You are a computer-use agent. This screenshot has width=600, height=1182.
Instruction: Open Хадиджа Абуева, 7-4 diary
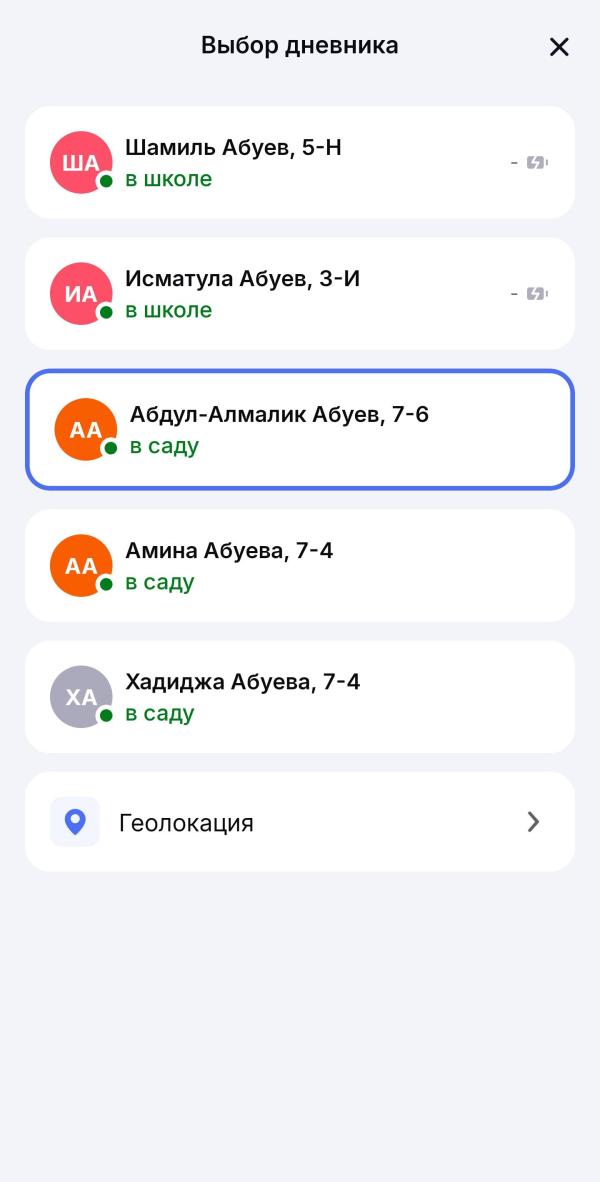[300, 697]
